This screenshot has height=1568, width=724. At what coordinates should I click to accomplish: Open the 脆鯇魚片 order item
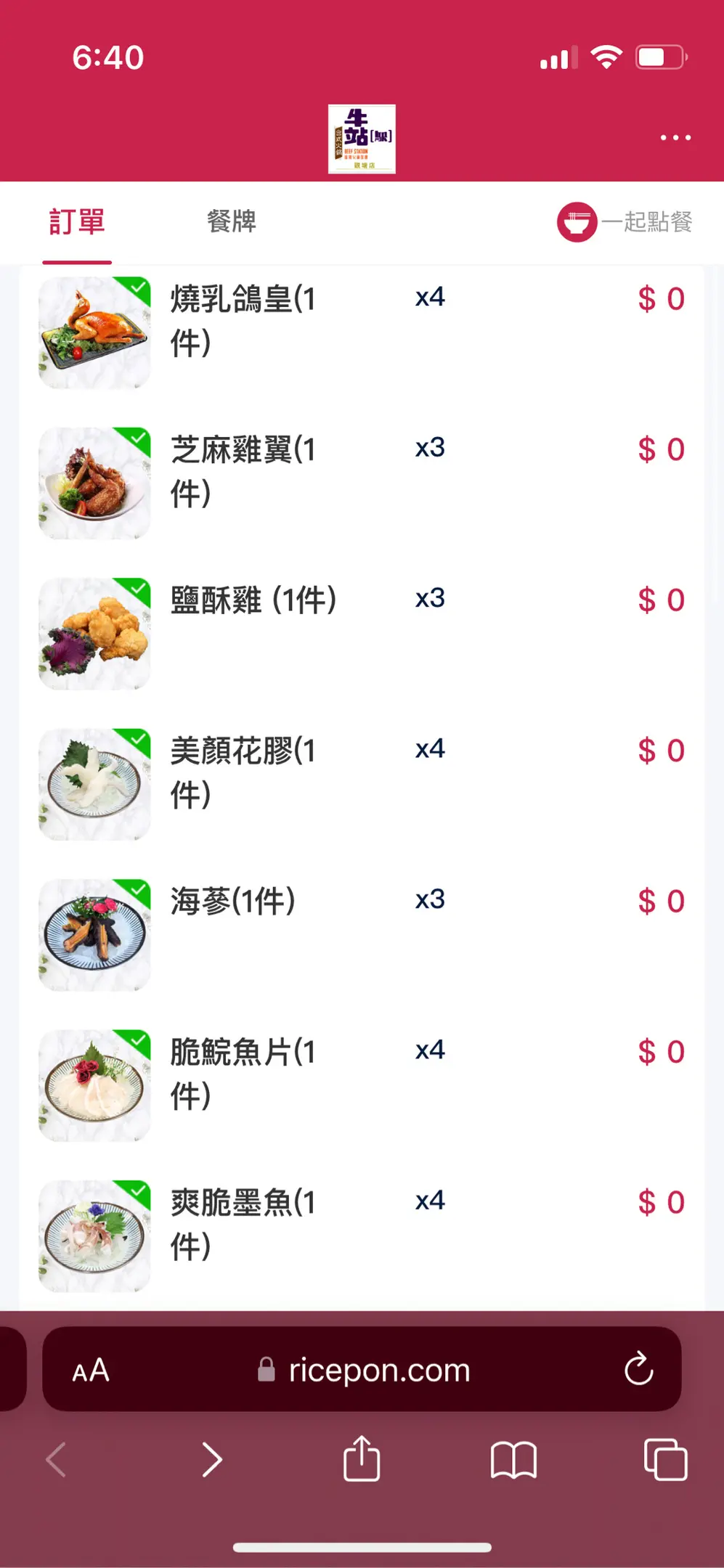[243, 1073]
